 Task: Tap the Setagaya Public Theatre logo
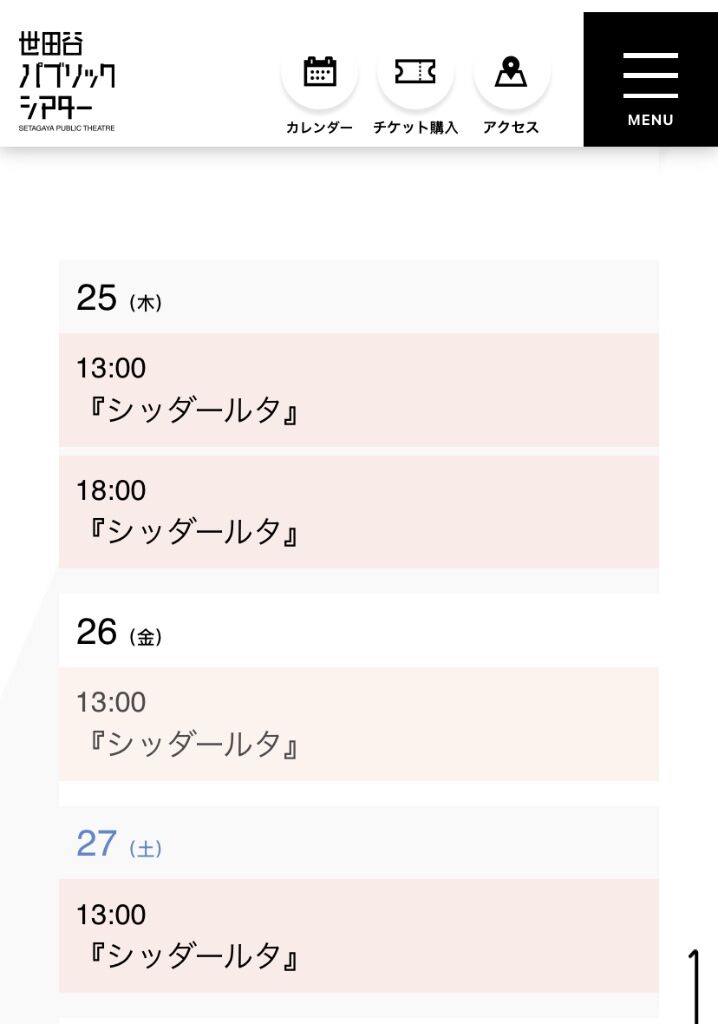coord(67,81)
